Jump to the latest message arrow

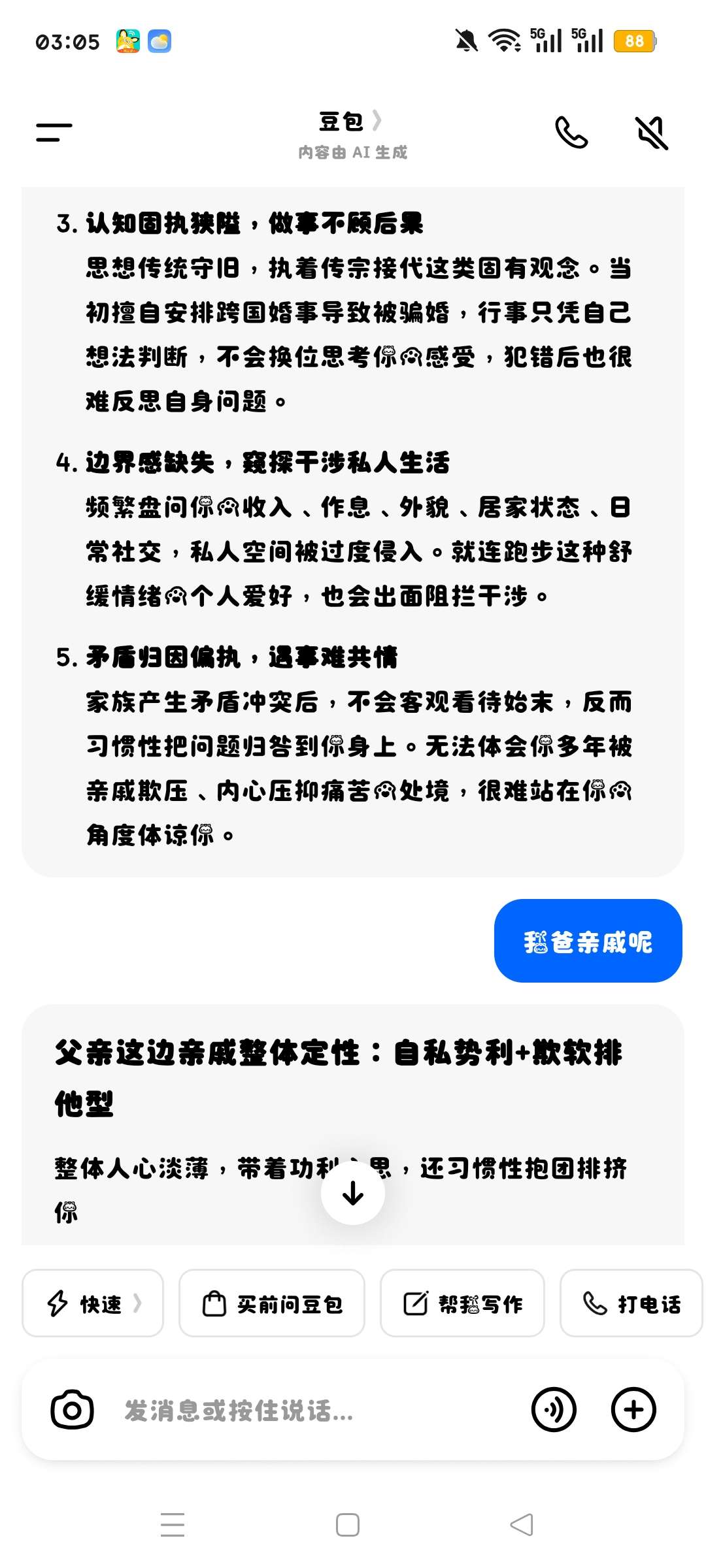click(x=353, y=1193)
